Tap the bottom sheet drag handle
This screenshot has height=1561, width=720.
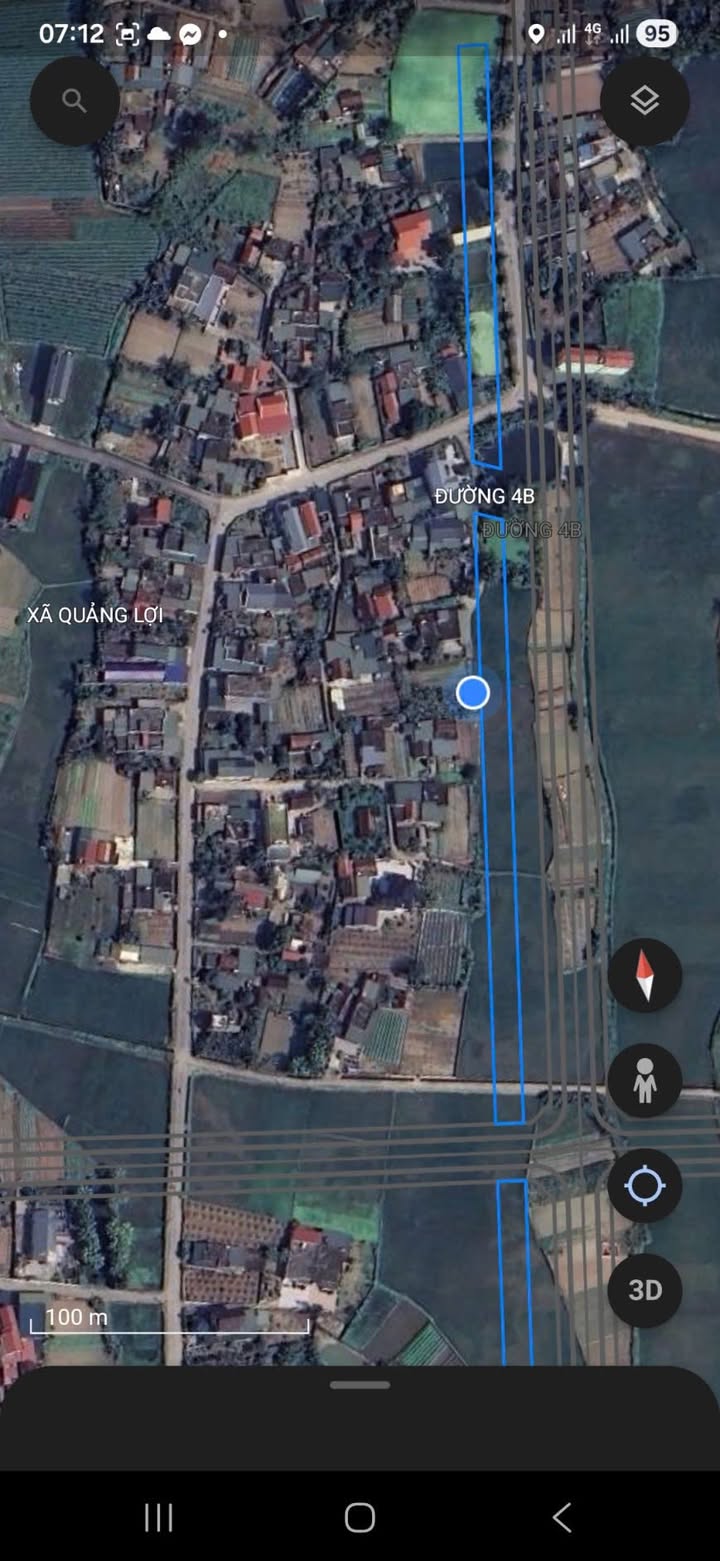pos(360,1385)
